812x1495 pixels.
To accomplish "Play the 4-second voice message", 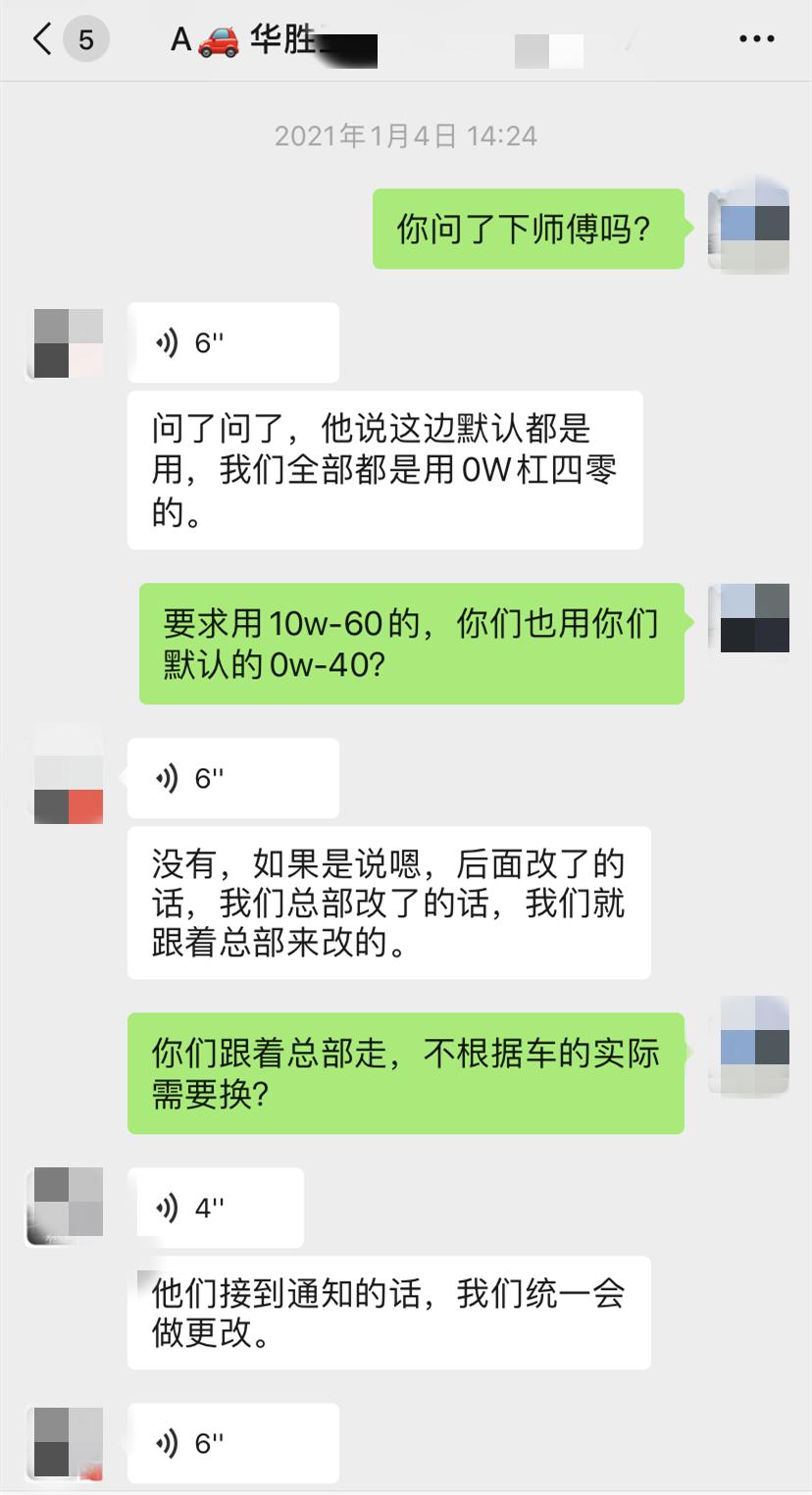I will [x=216, y=1208].
